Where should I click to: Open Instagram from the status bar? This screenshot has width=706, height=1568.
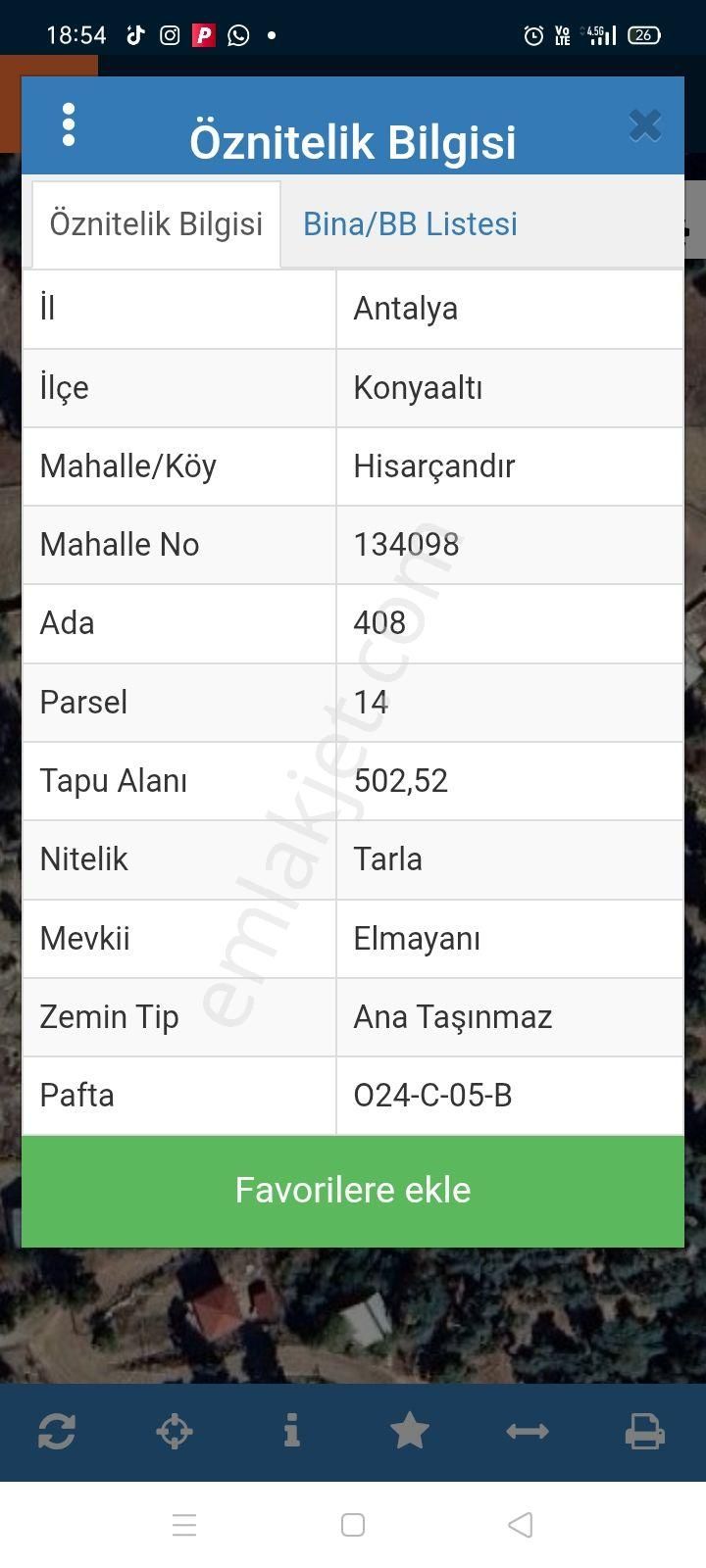point(169,34)
